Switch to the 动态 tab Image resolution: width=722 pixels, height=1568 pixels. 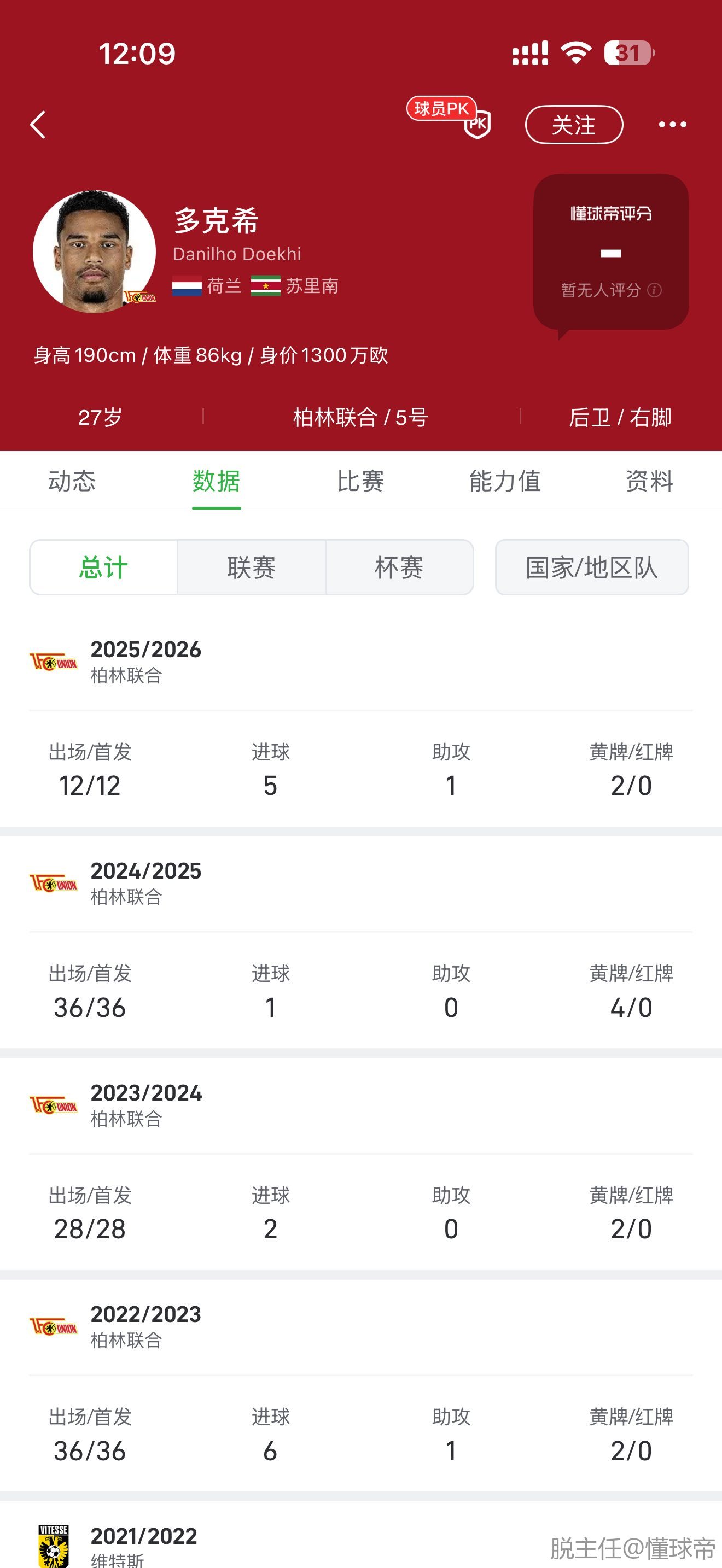[x=72, y=481]
